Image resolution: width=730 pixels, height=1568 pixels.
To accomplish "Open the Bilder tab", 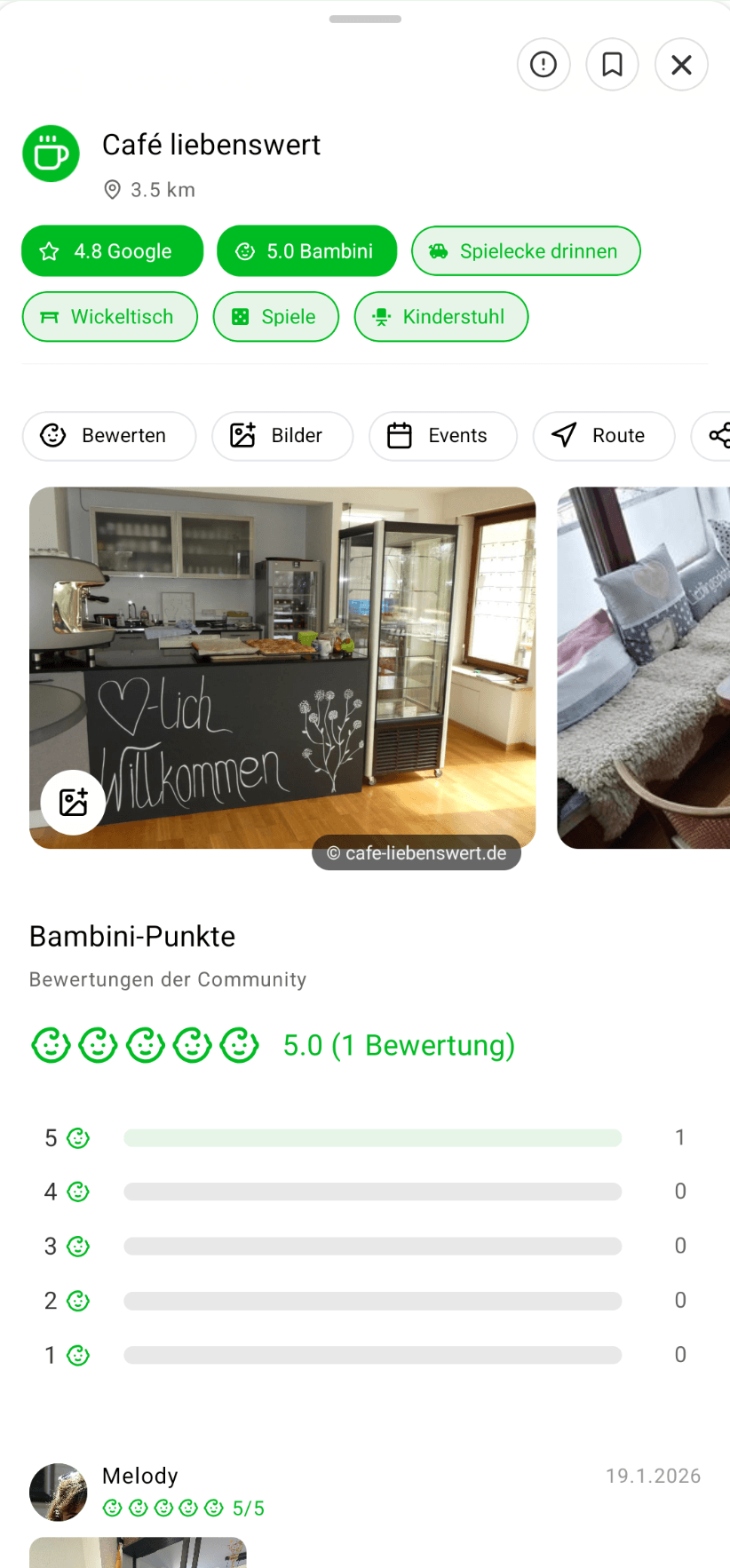I will [282, 435].
